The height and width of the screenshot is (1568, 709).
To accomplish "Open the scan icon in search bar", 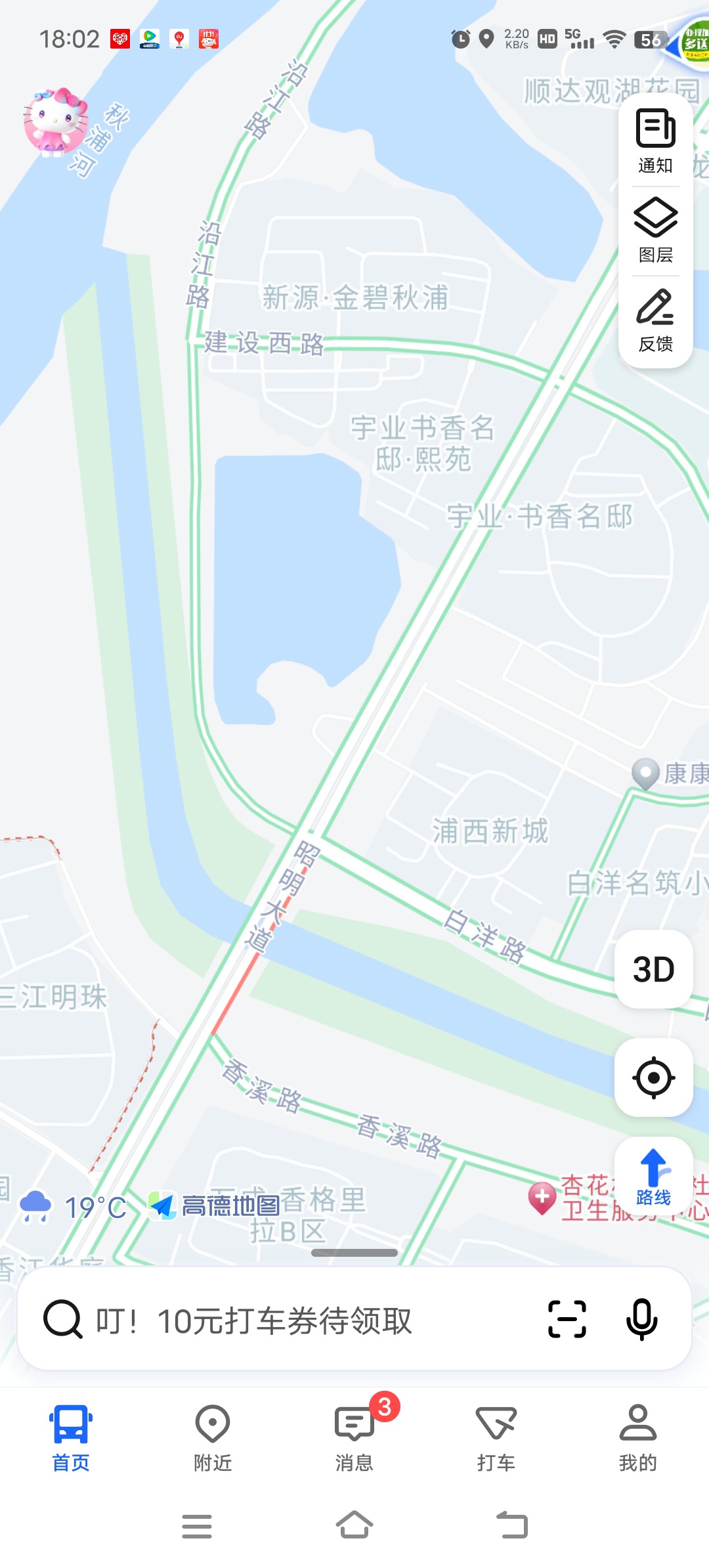I will tap(567, 1319).
